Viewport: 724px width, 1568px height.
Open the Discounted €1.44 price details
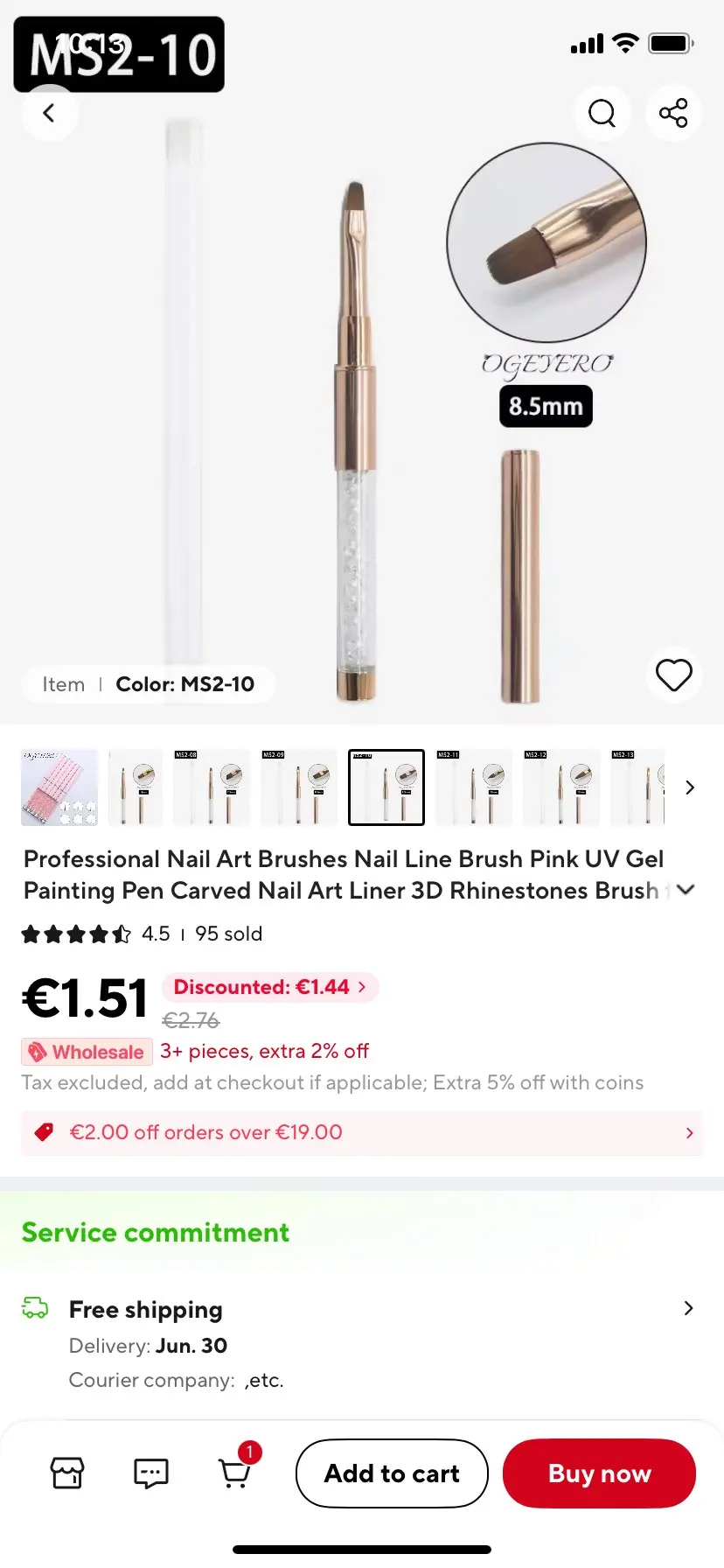pyautogui.click(x=270, y=987)
